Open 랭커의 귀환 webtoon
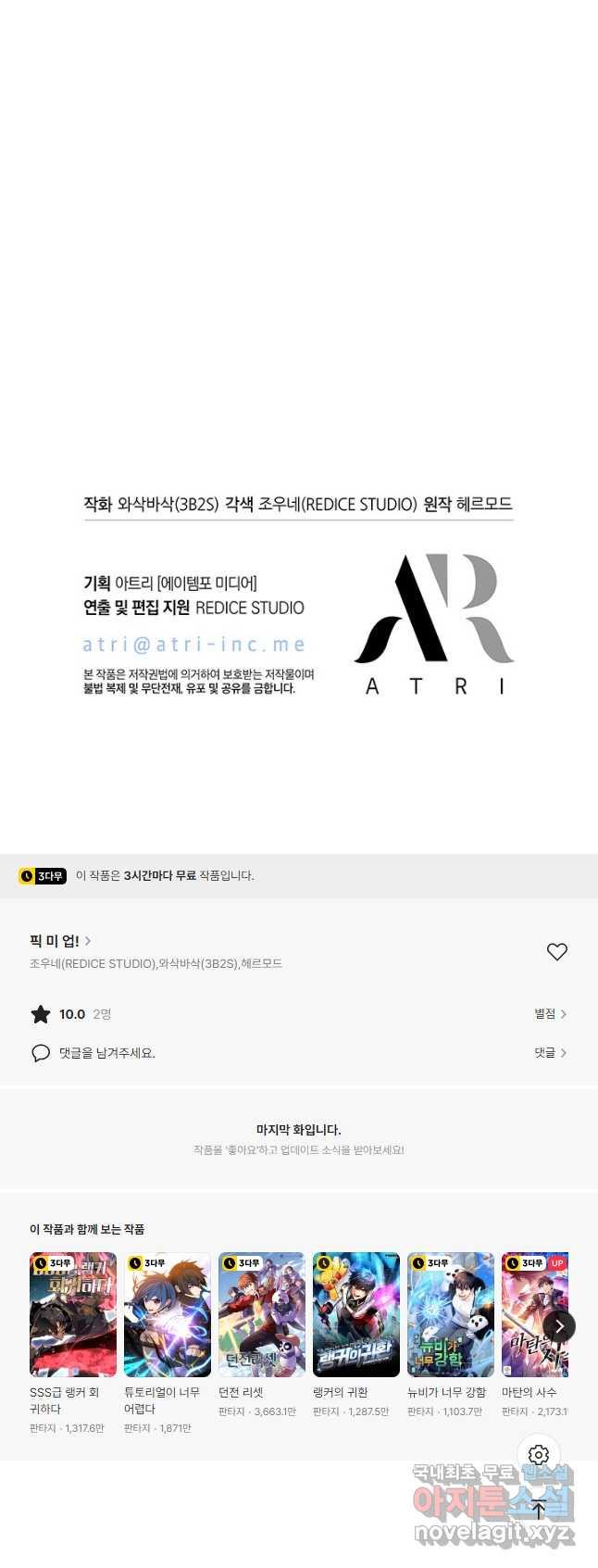Image resolution: width=598 pixels, height=1568 pixels. 356,1314
